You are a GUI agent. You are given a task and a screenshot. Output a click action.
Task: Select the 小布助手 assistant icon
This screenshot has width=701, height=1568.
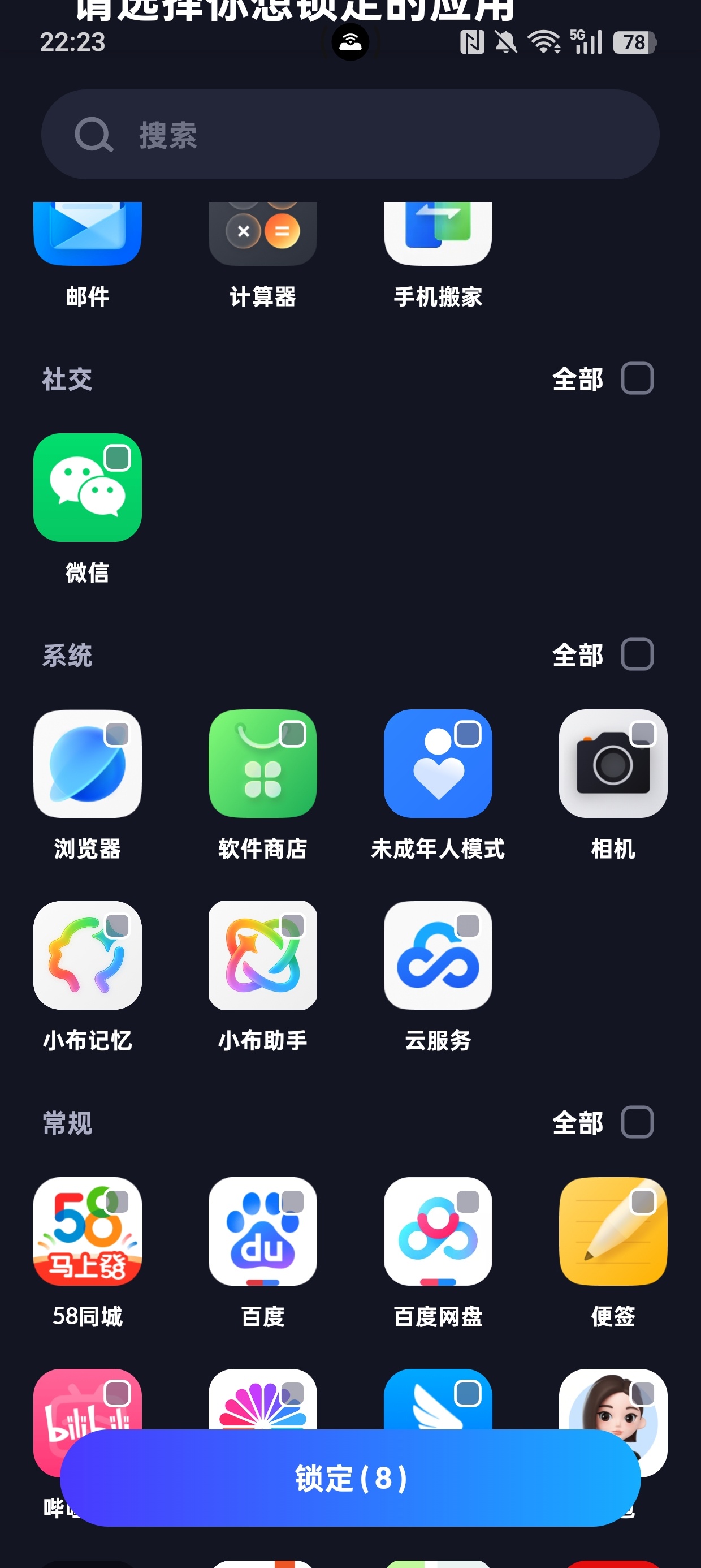262,954
